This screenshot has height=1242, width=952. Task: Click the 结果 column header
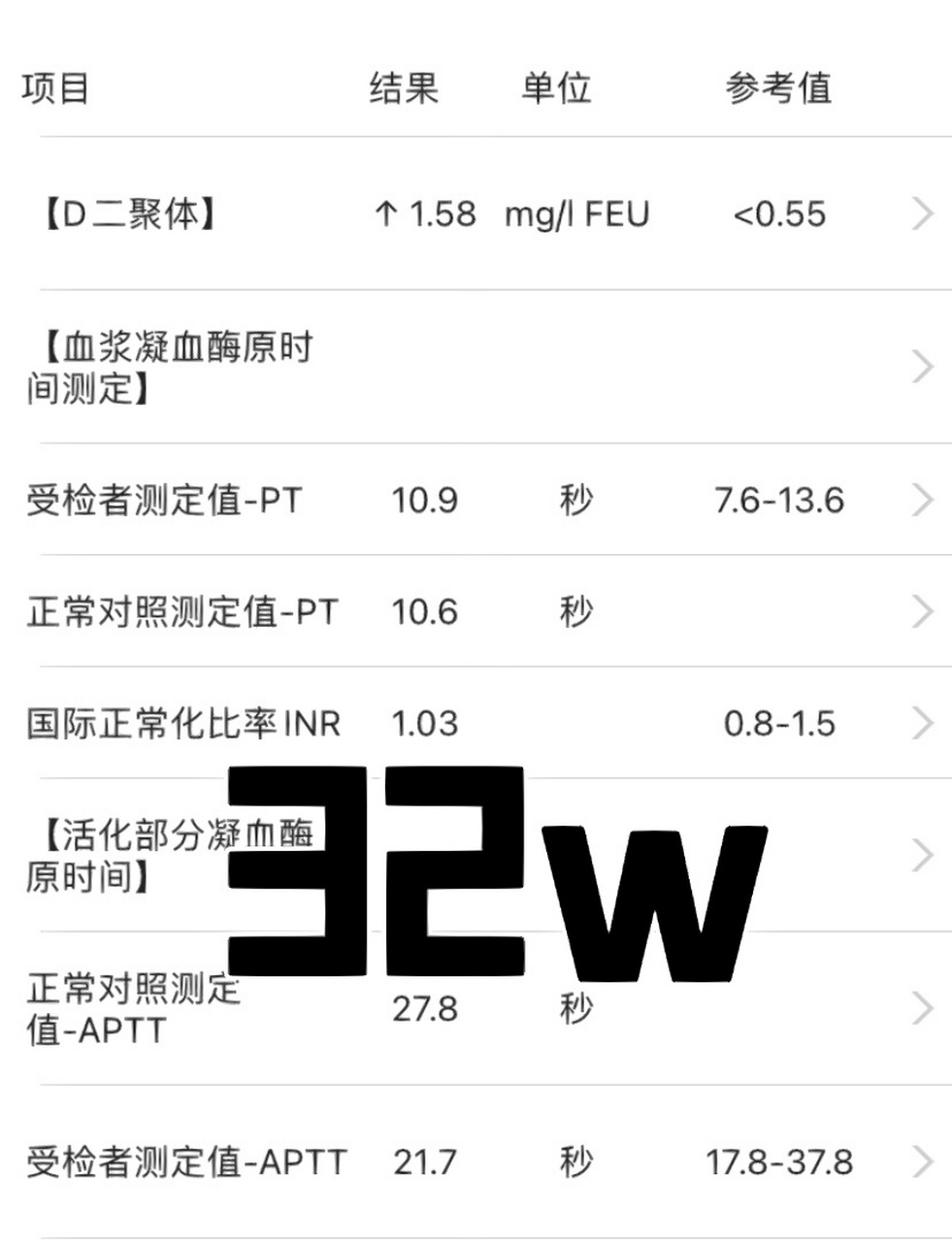[x=403, y=88]
